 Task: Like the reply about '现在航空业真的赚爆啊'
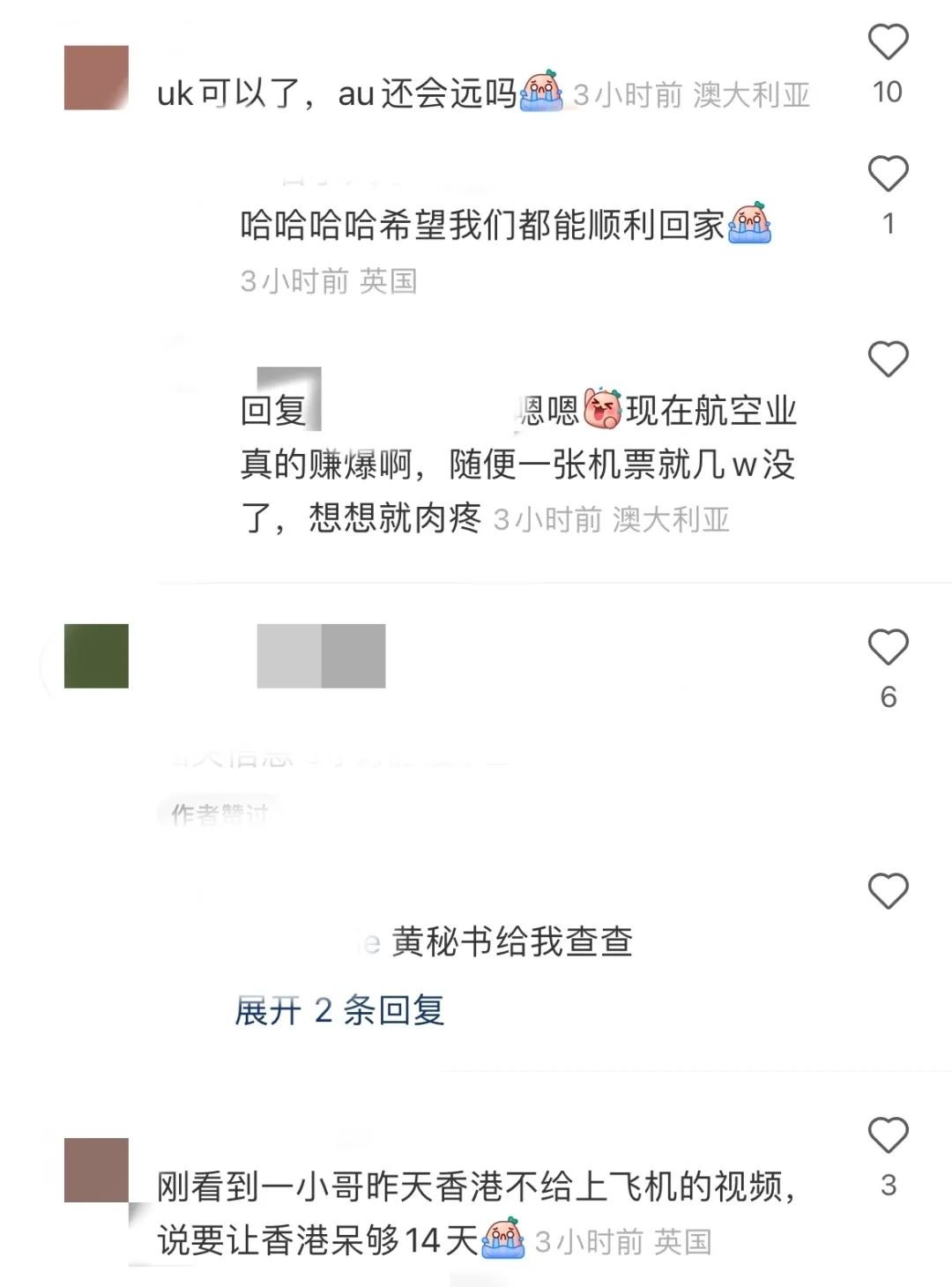[888, 360]
